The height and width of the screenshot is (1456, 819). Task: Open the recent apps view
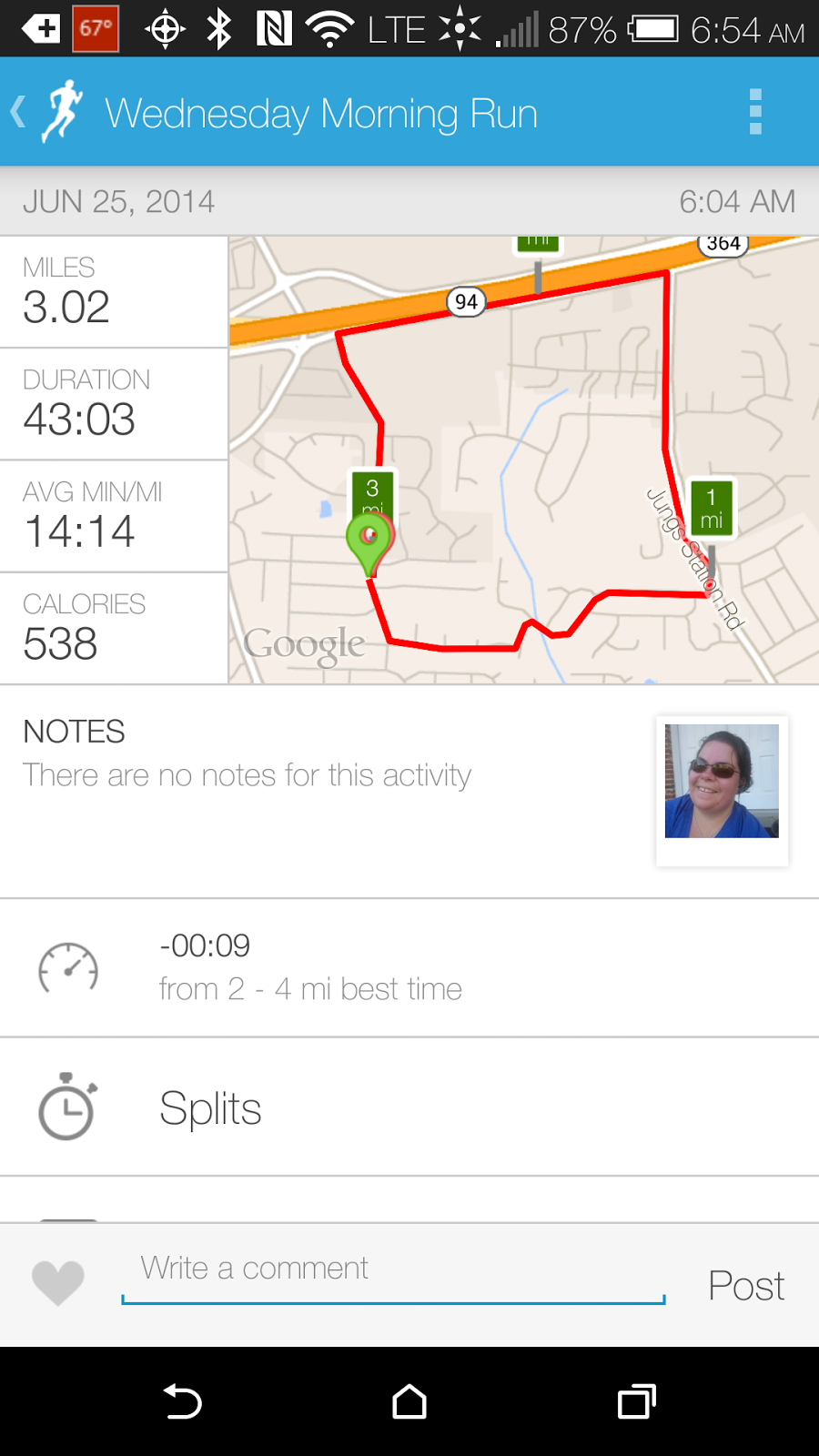click(x=636, y=1401)
